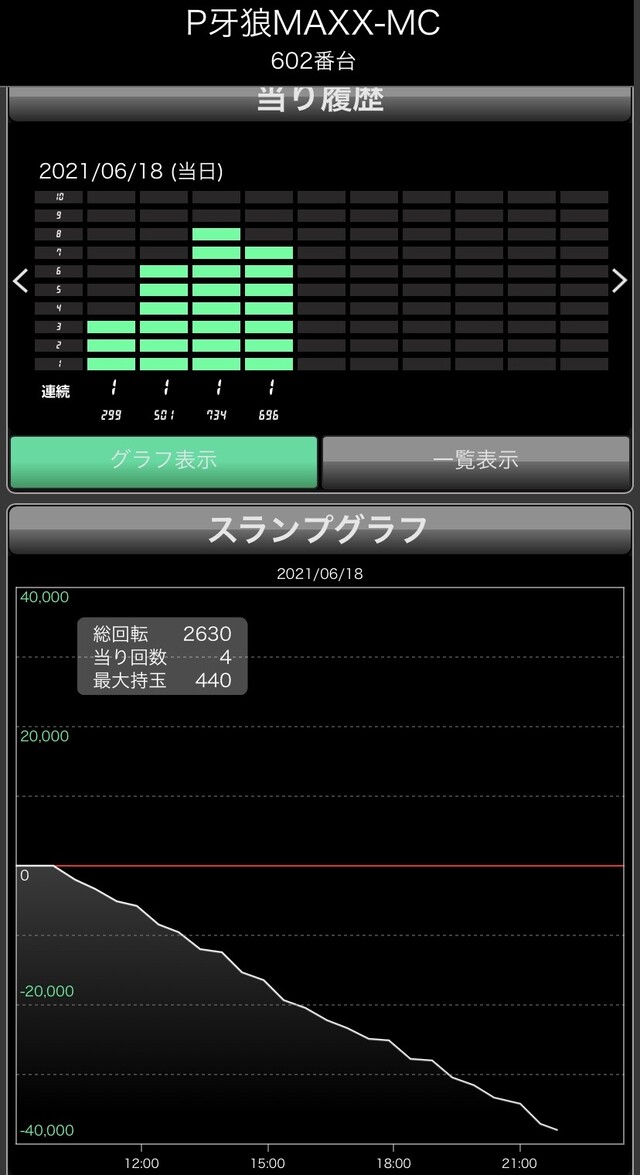Switch to 一覧表示 list view
The image size is (640, 1175).
point(476,462)
